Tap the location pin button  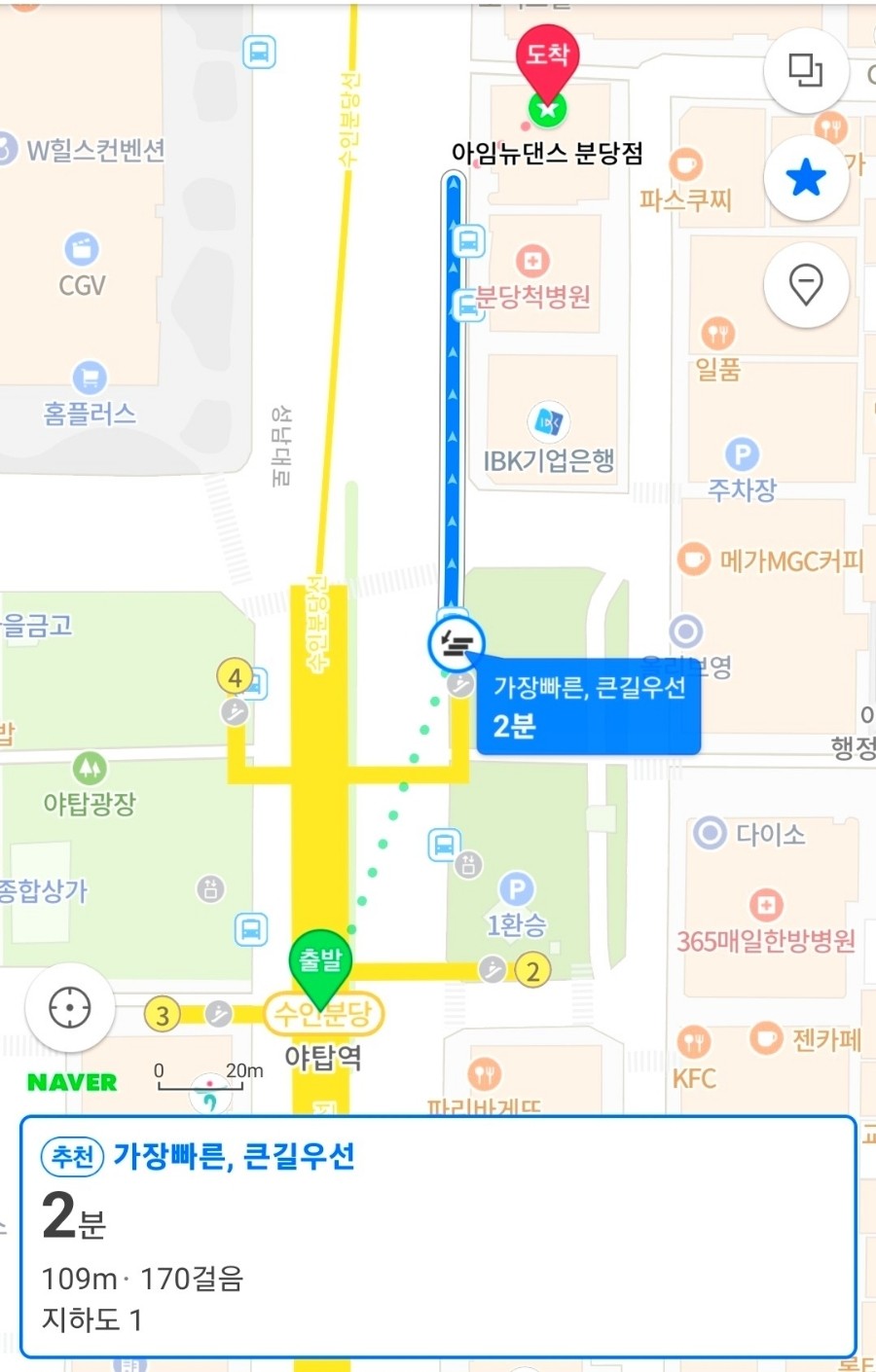click(x=806, y=285)
